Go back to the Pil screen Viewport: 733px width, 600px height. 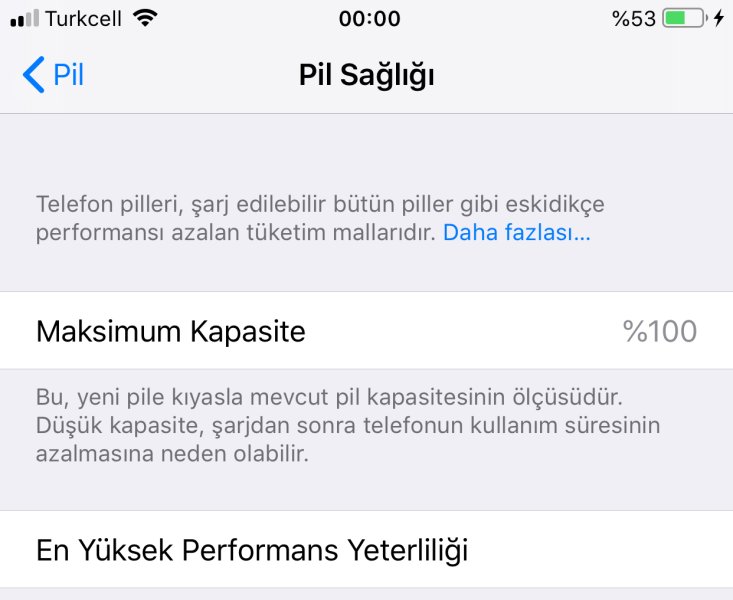pyautogui.click(x=52, y=76)
